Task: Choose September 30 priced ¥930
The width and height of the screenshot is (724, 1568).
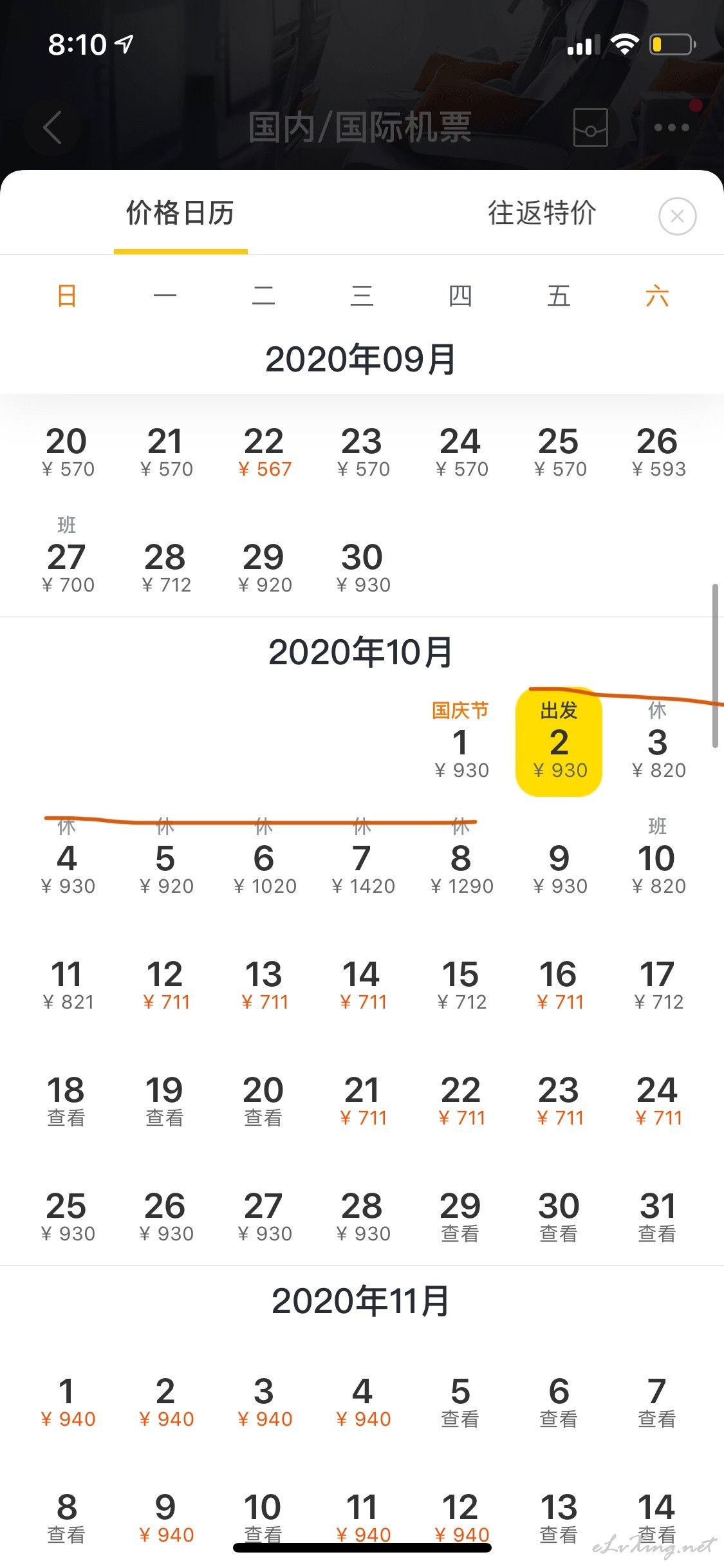Action: coord(362,568)
